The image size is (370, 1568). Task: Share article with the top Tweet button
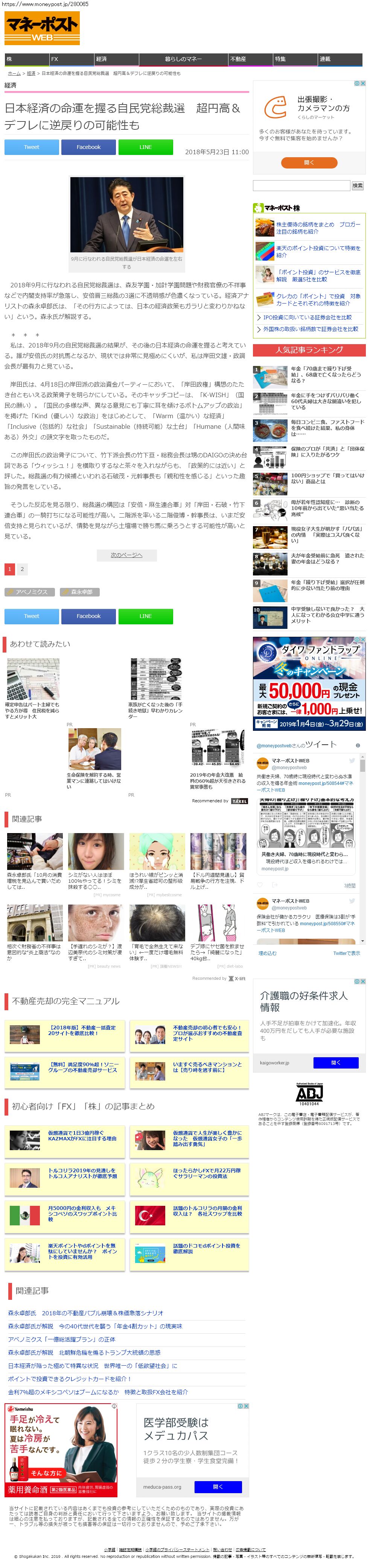(x=32, y=147)
